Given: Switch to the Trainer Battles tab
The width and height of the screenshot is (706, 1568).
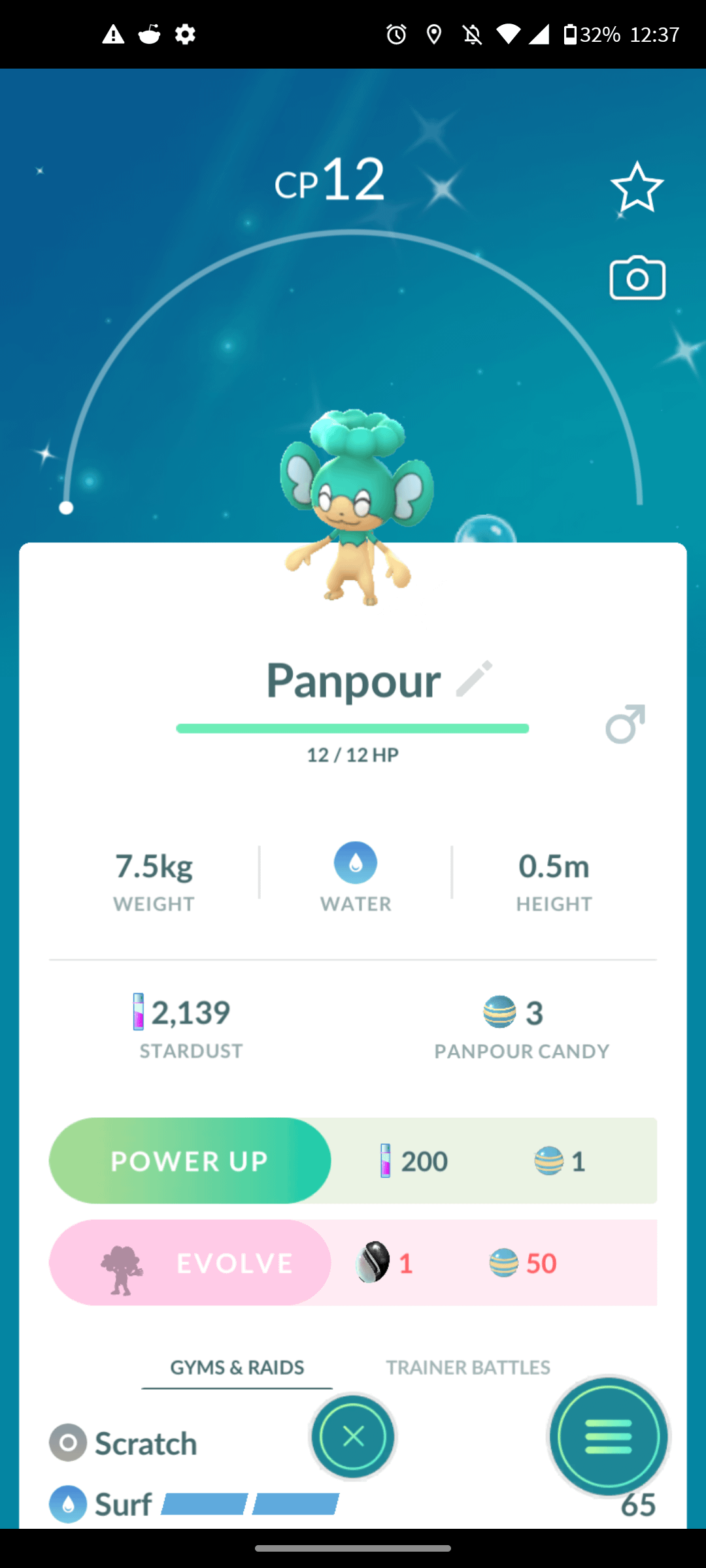Looking at the screenshot, I should pyautogui.click(x=467, y=1367).
